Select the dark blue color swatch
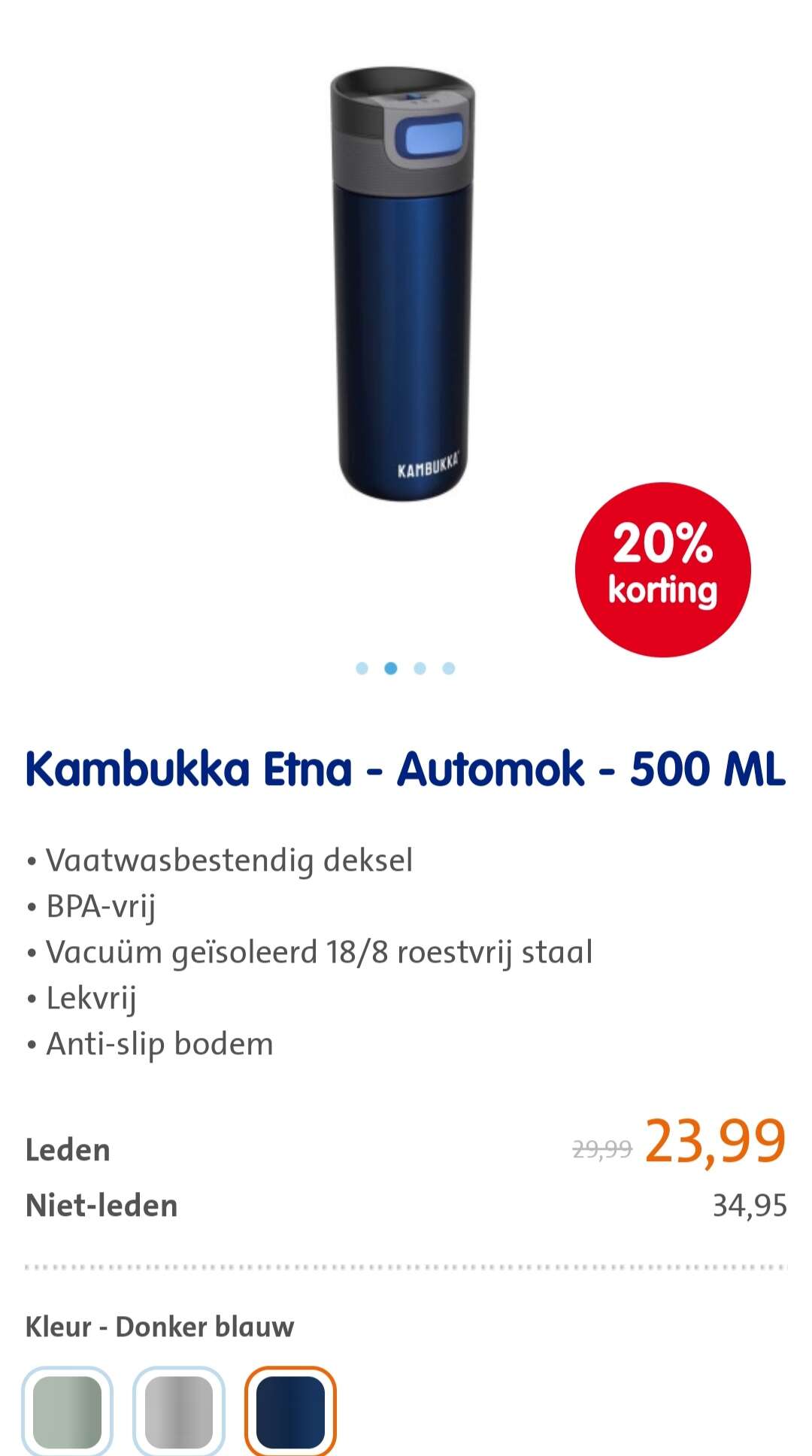This screenshot has width=812, height=1456. [290, 1411]
